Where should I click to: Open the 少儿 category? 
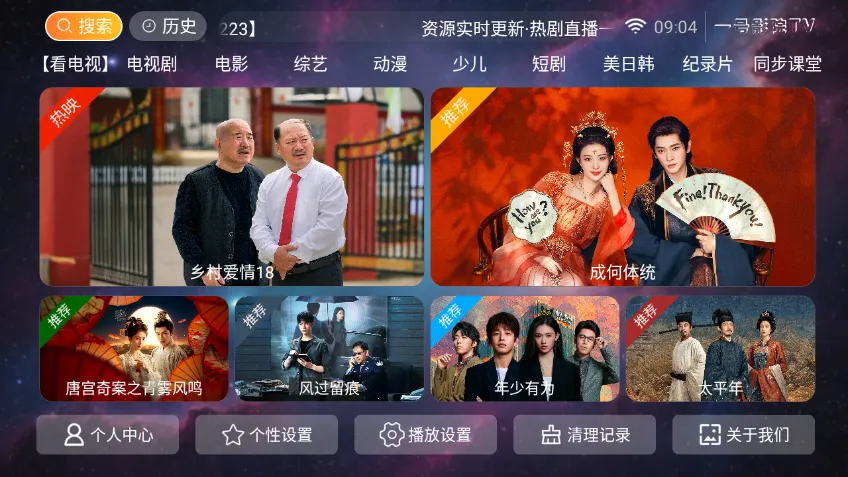pyautogui.click(x=469, y=64)
